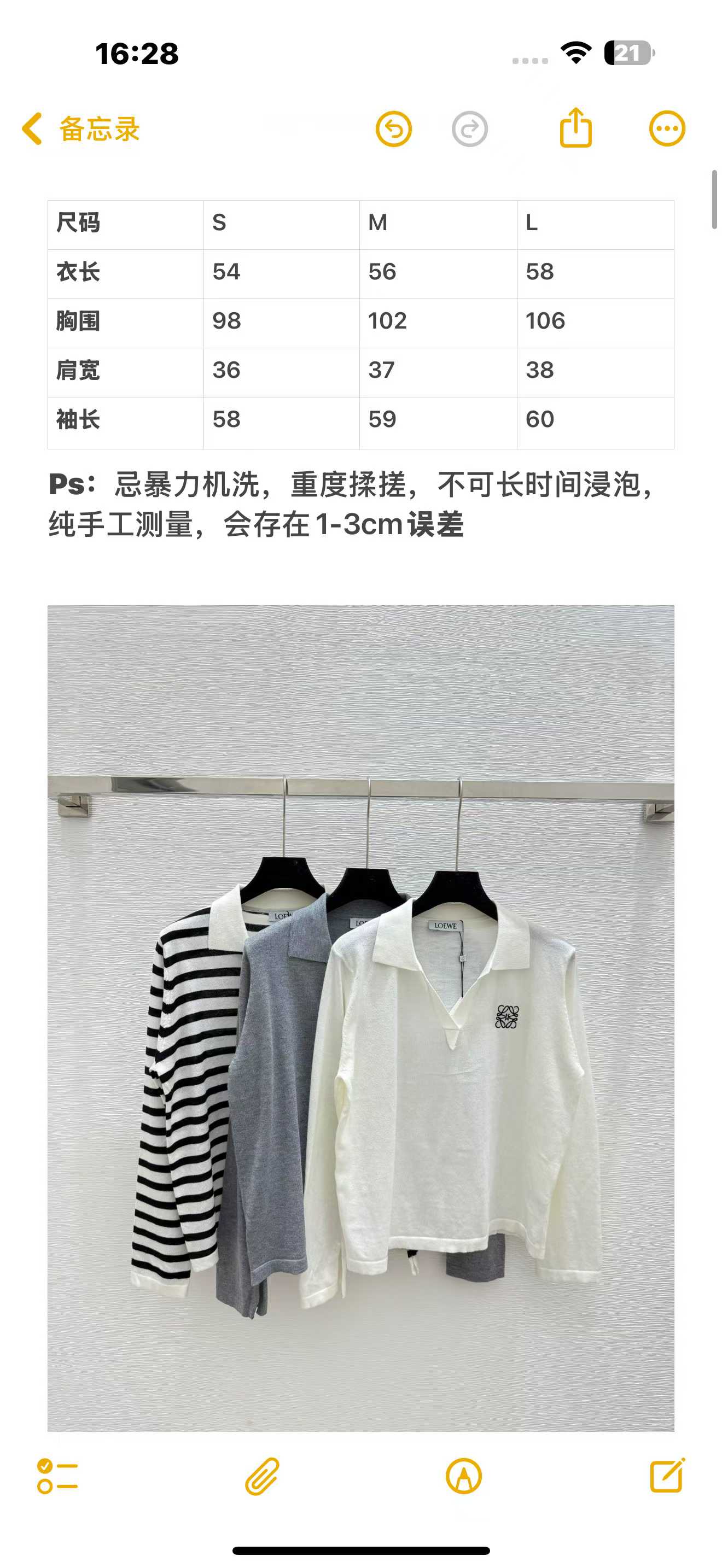The width and height of the screenshot is (722, 1568).
Task: Open the more options menu
Action: (667, 129)
